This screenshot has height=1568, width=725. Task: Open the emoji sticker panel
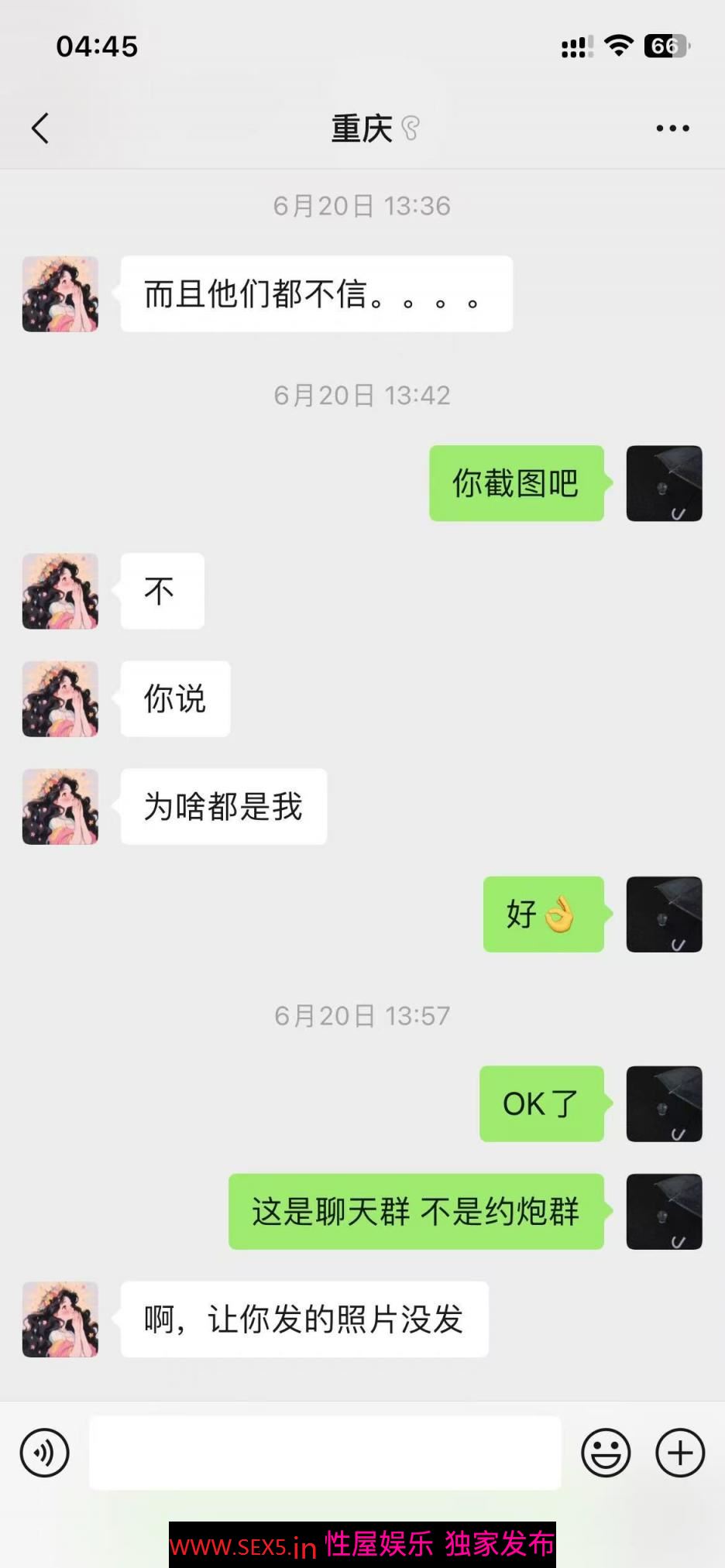tap(606, 1453)
